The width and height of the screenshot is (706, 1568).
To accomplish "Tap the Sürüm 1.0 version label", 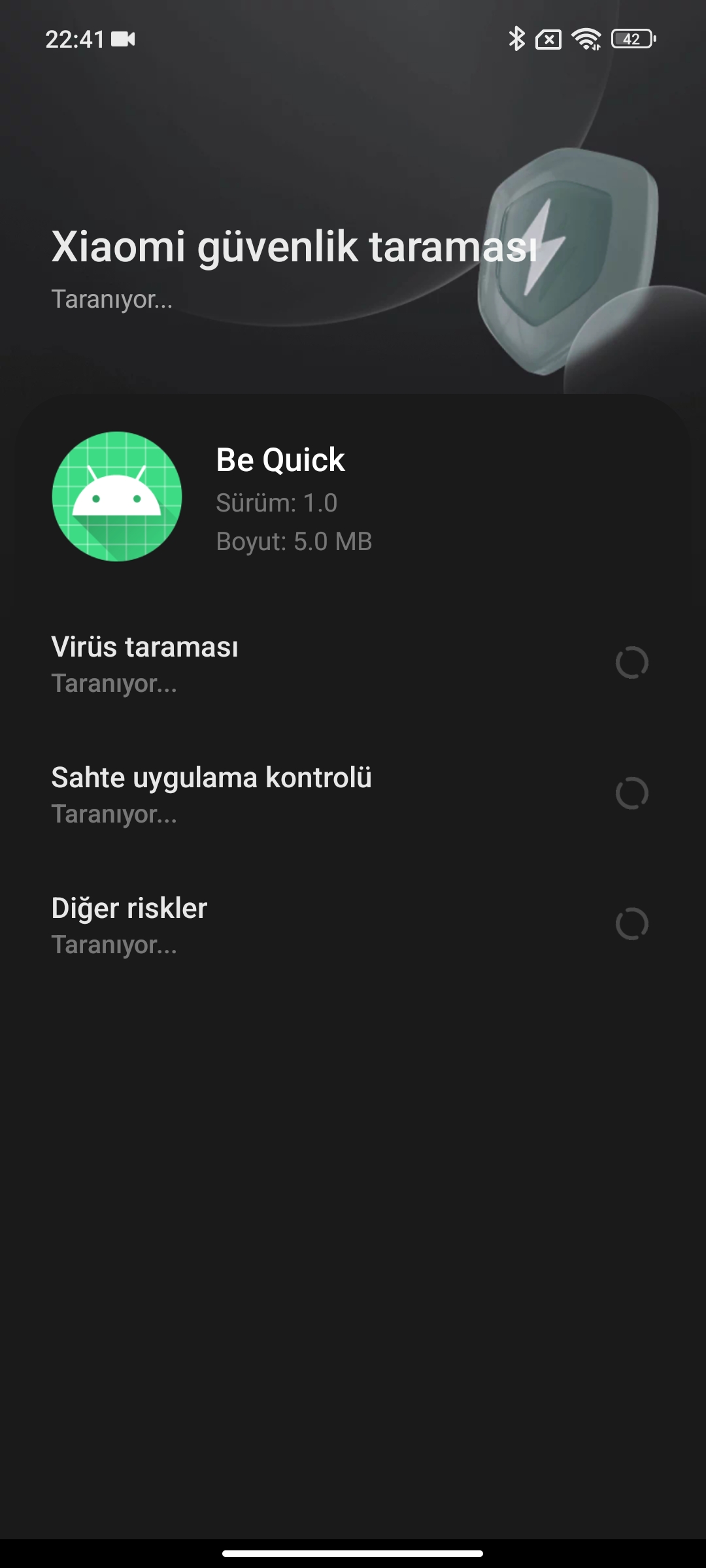I will [x=277, y=503].
